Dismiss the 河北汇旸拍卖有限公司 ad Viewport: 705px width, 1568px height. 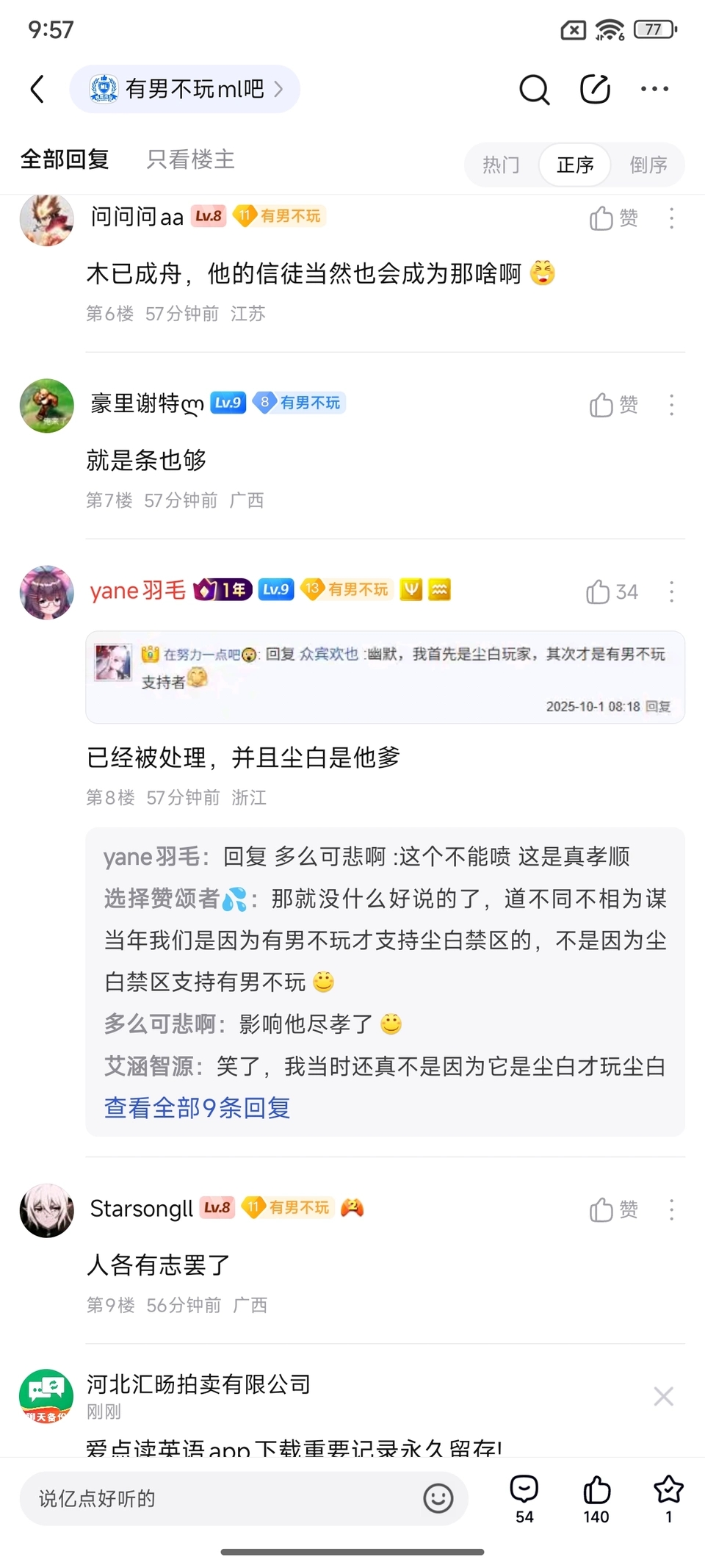click(x=663, y=1396)
